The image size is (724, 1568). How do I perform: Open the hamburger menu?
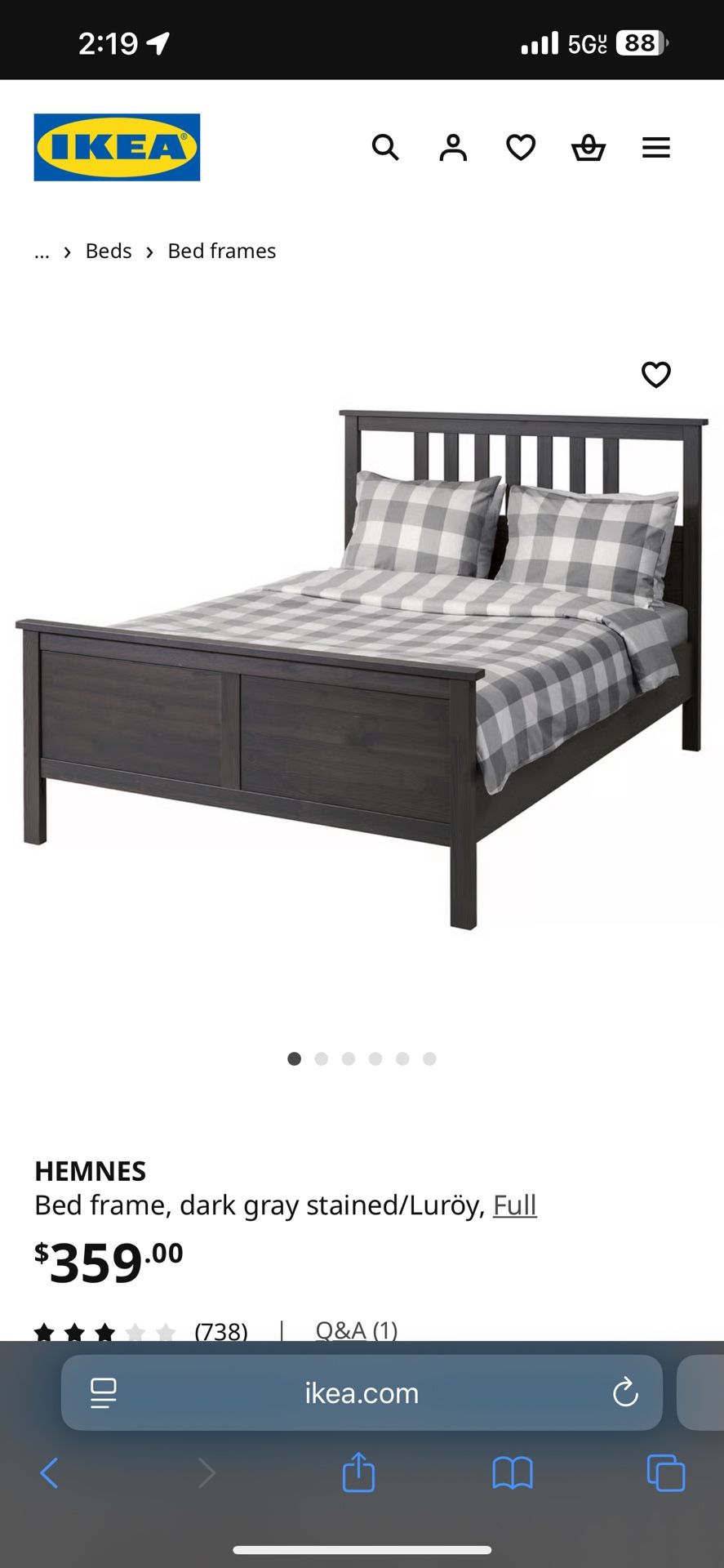[x=656, y=148]
